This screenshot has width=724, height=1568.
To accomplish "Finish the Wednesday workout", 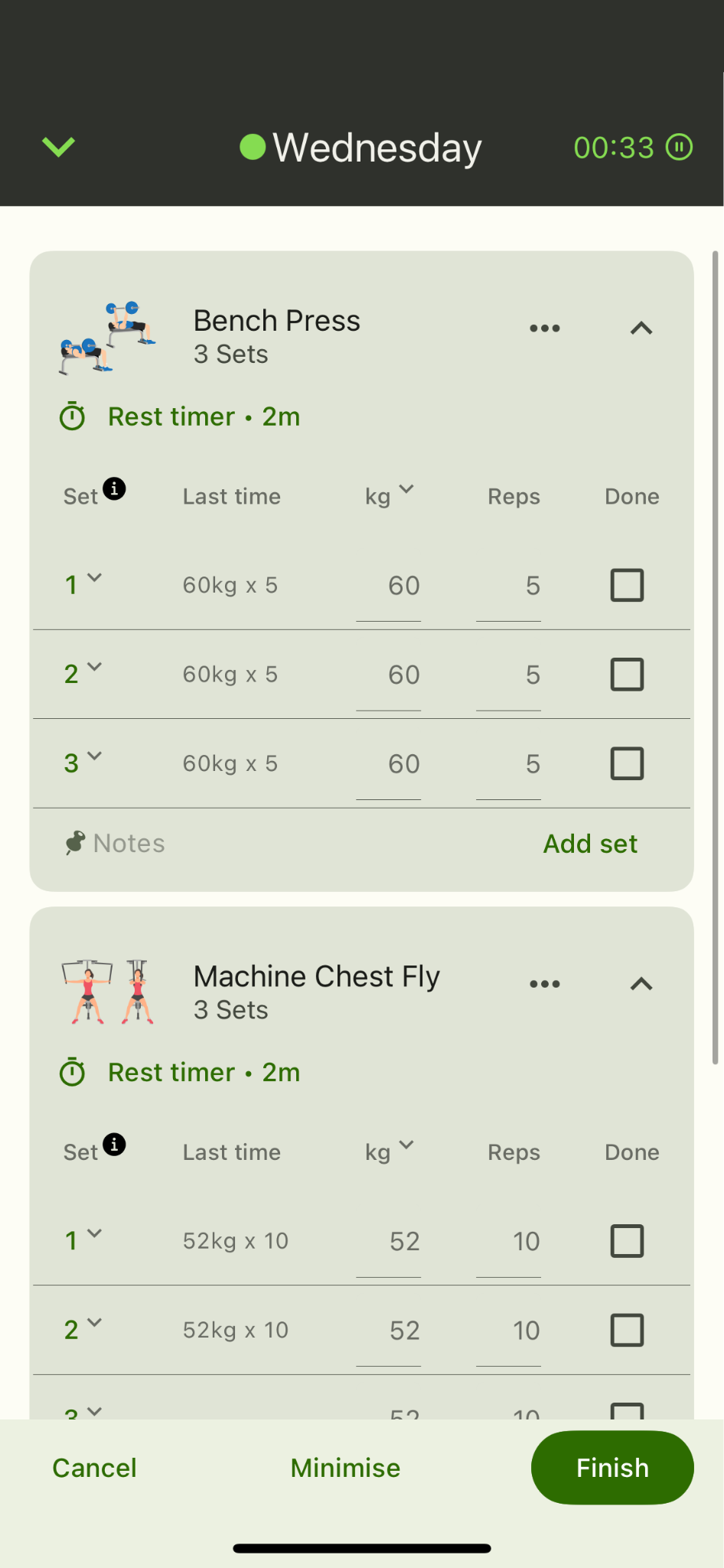I will coord(611,1468).
